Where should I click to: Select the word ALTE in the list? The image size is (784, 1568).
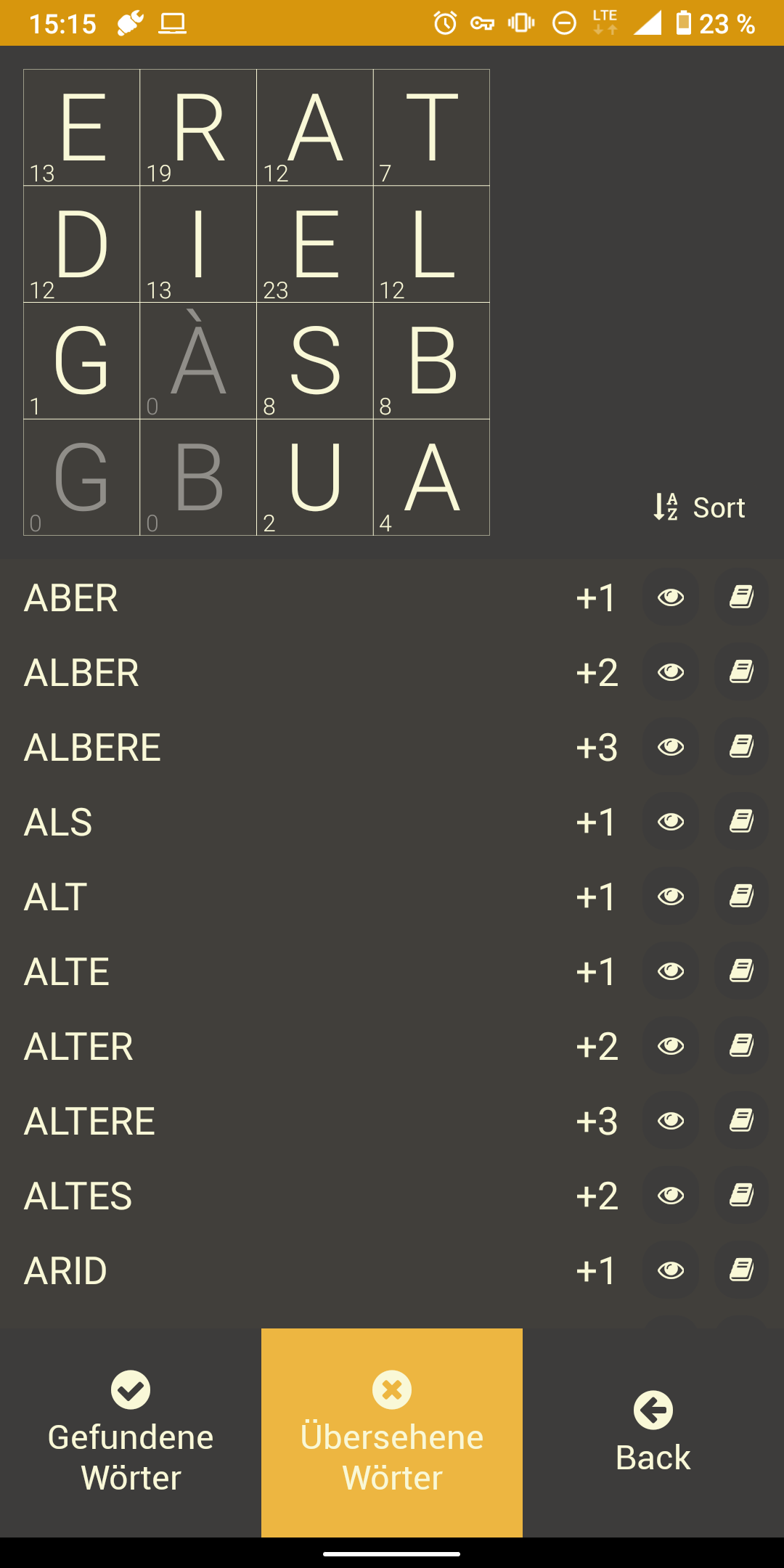[65, 971]
